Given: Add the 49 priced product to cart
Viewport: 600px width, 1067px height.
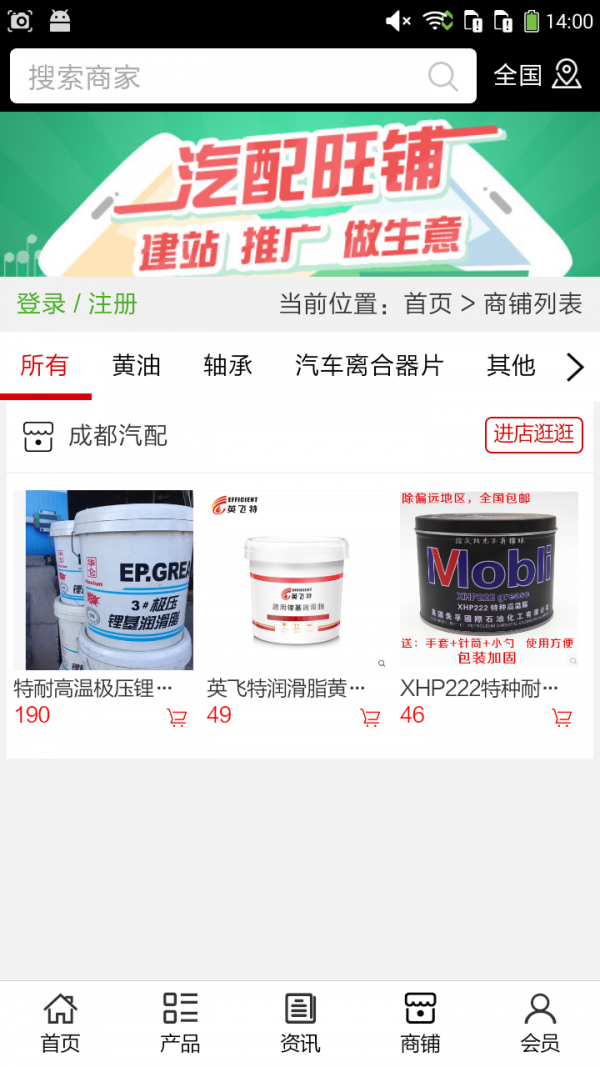Looking at the screenshot, I should tap(370, 717).
